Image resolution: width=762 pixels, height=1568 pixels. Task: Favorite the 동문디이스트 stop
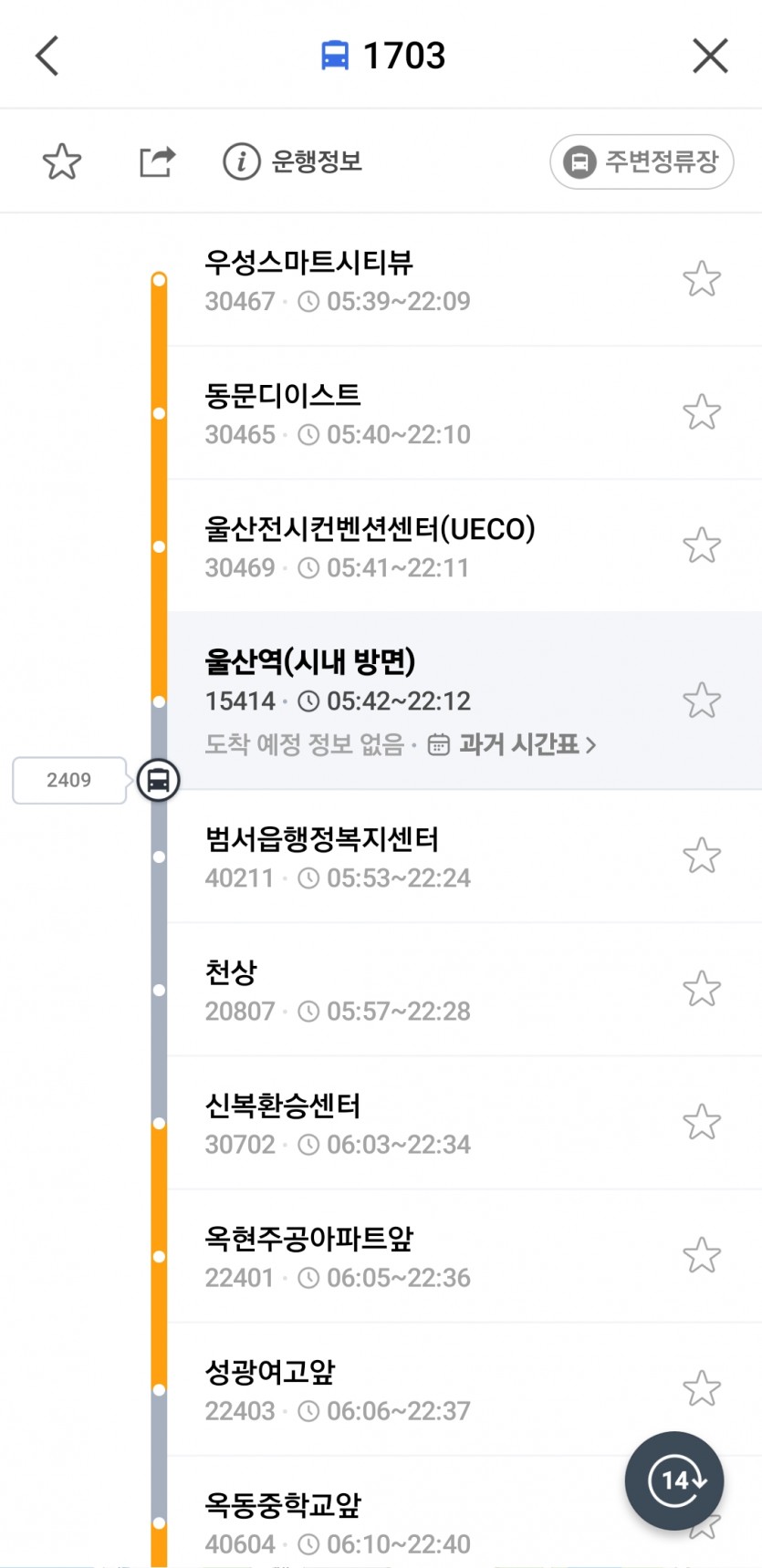coord(702,412)
